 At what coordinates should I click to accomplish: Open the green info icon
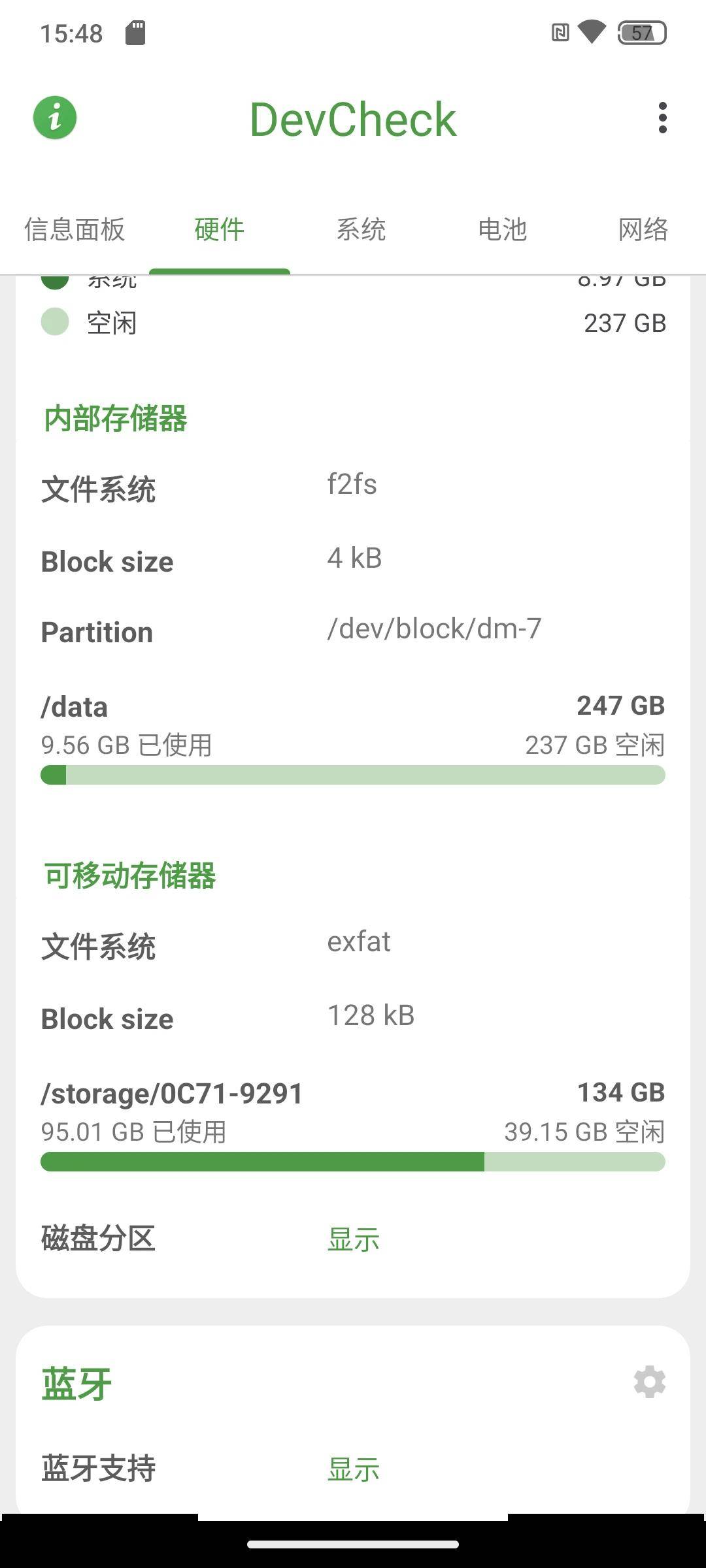[x=55, y=118]
